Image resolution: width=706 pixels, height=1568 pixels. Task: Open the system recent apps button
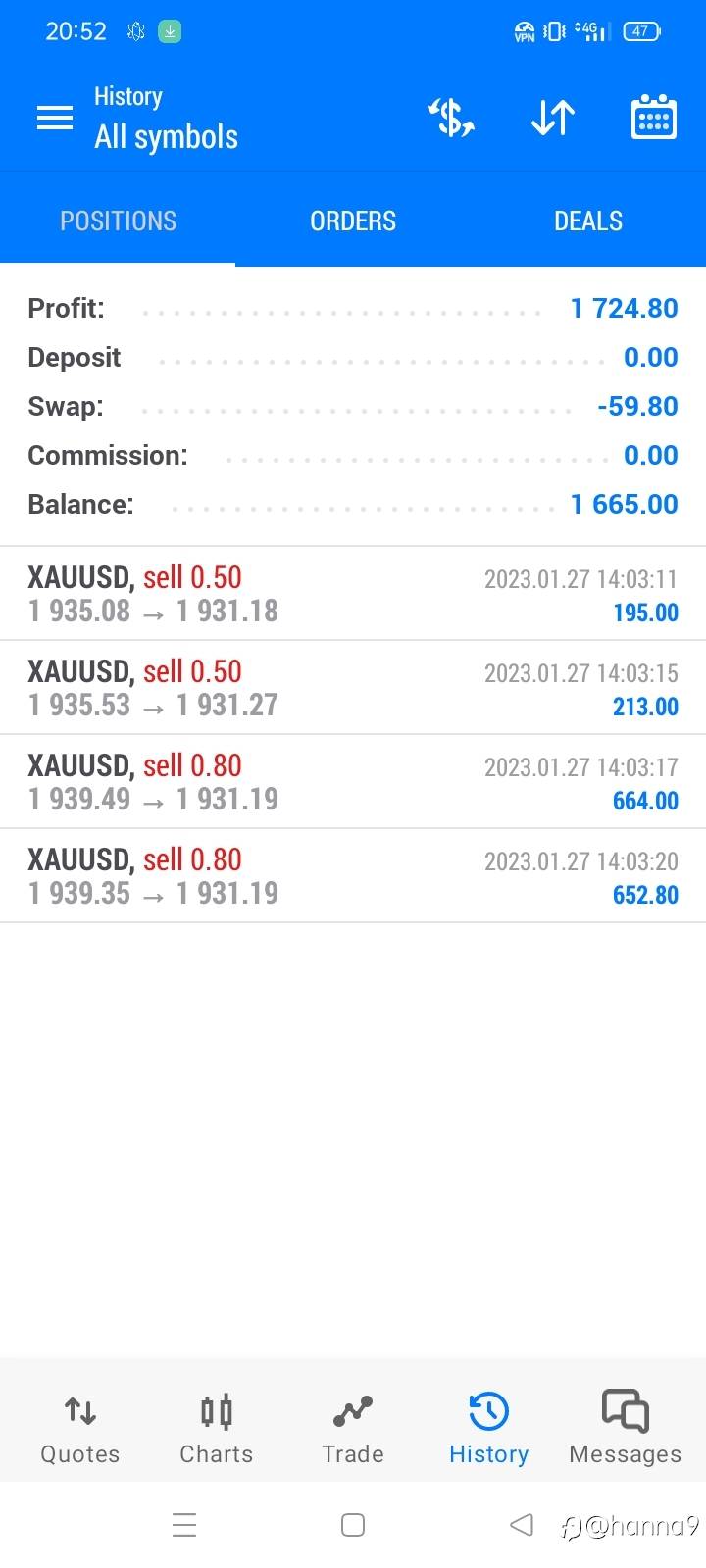(184, 1525)
